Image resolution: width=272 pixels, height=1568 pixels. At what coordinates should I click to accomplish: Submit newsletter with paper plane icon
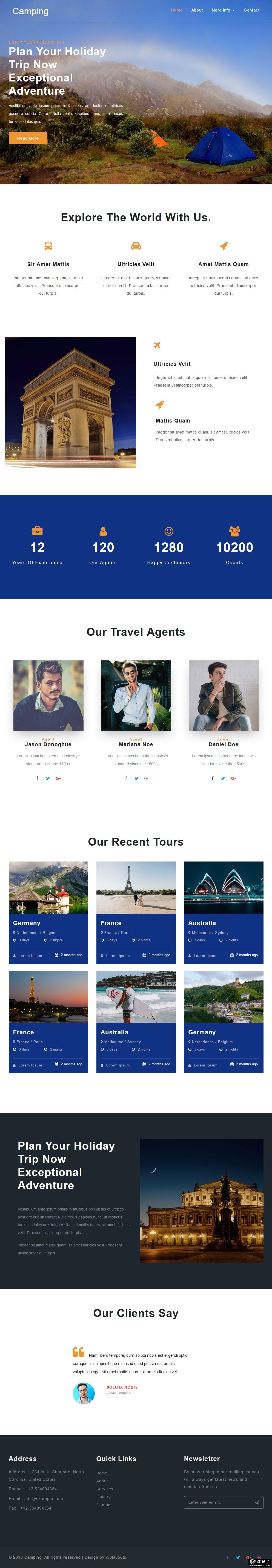point(257,1502)
